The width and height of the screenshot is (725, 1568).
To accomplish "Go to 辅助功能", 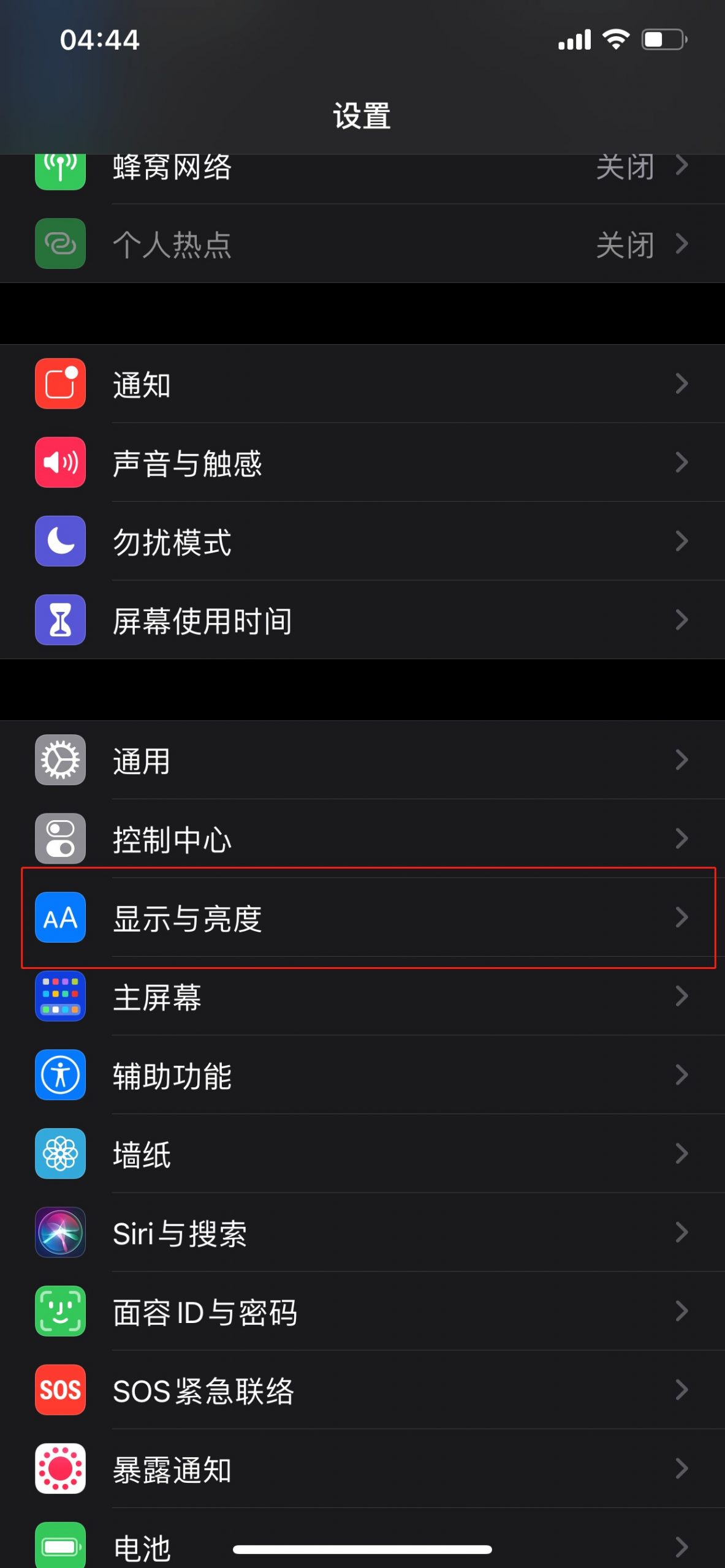I will 362,1075.
